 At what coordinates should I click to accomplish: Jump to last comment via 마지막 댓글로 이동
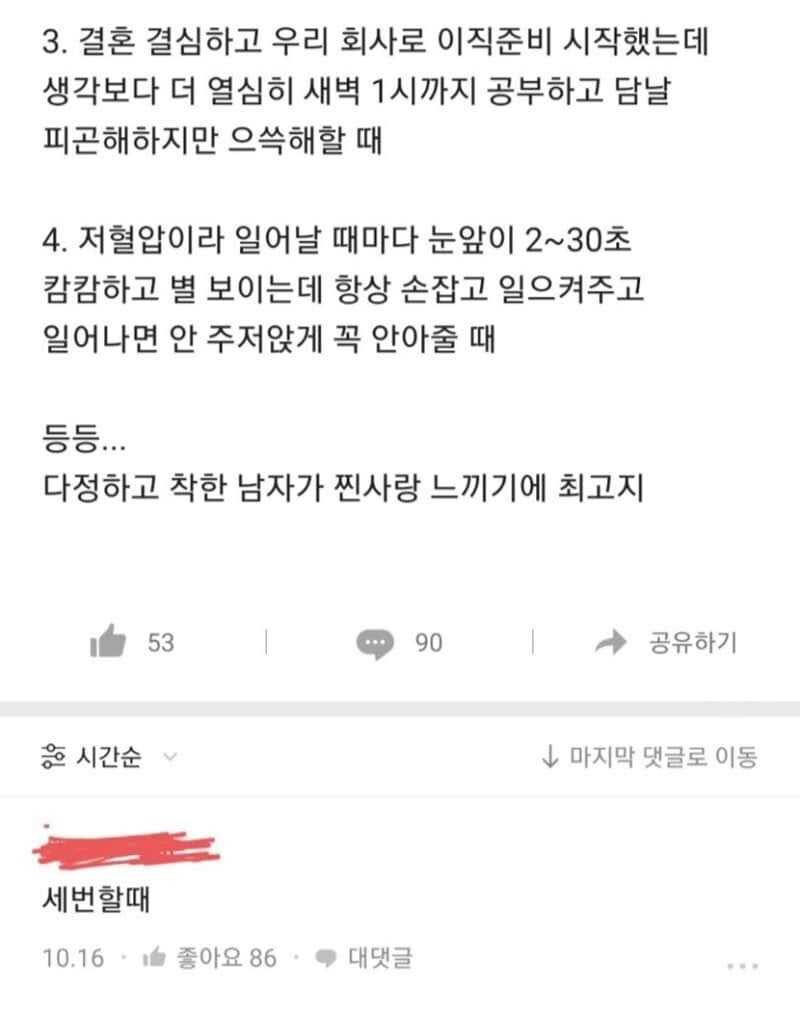pyautogui.click(x=647, y=757)
